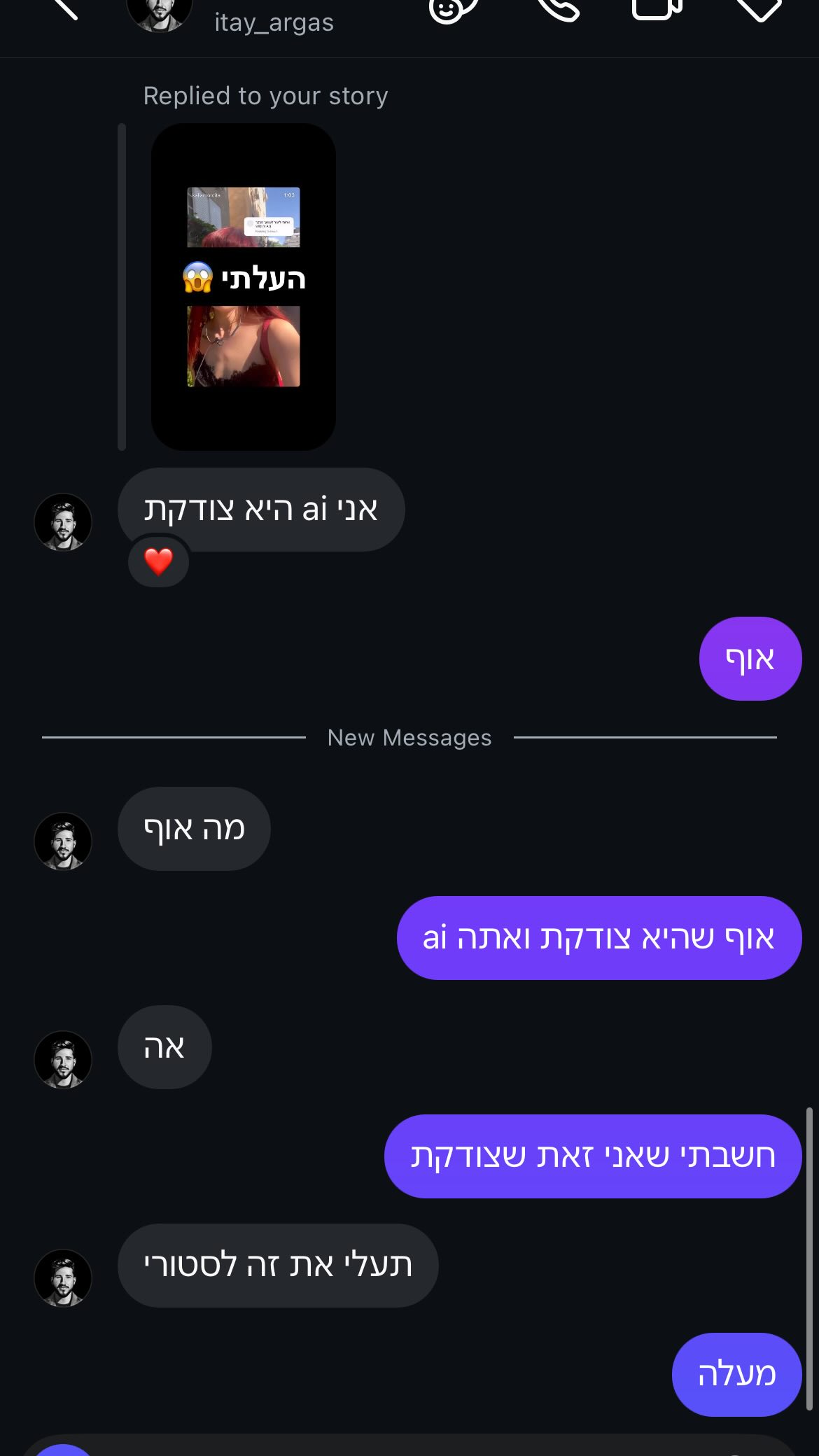Open sender's avatar beside "מה אוף"
The height and width of the screenshot is (1456, 819).
(63, 841)
